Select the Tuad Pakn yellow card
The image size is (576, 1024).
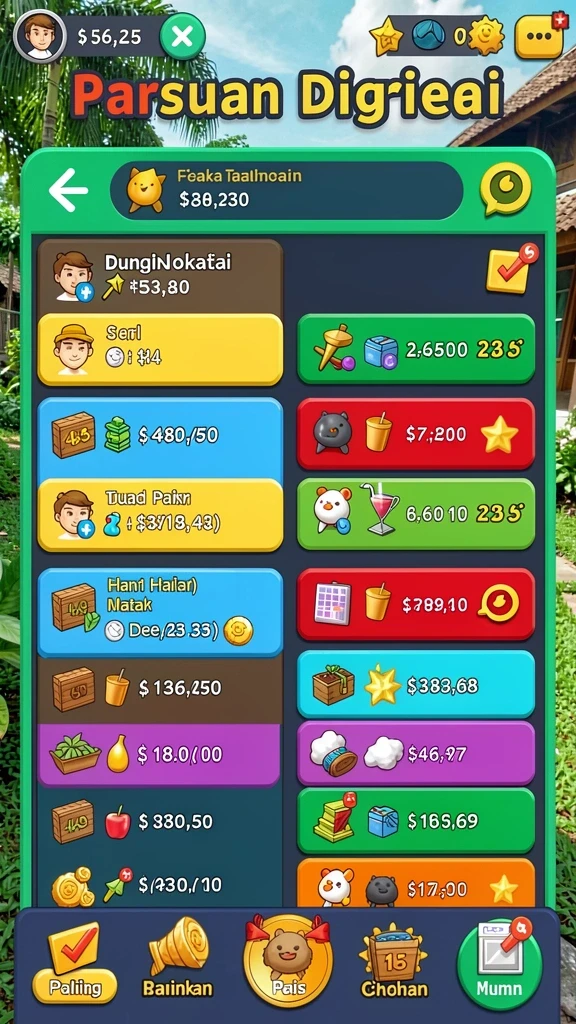(x=160, y=515)
